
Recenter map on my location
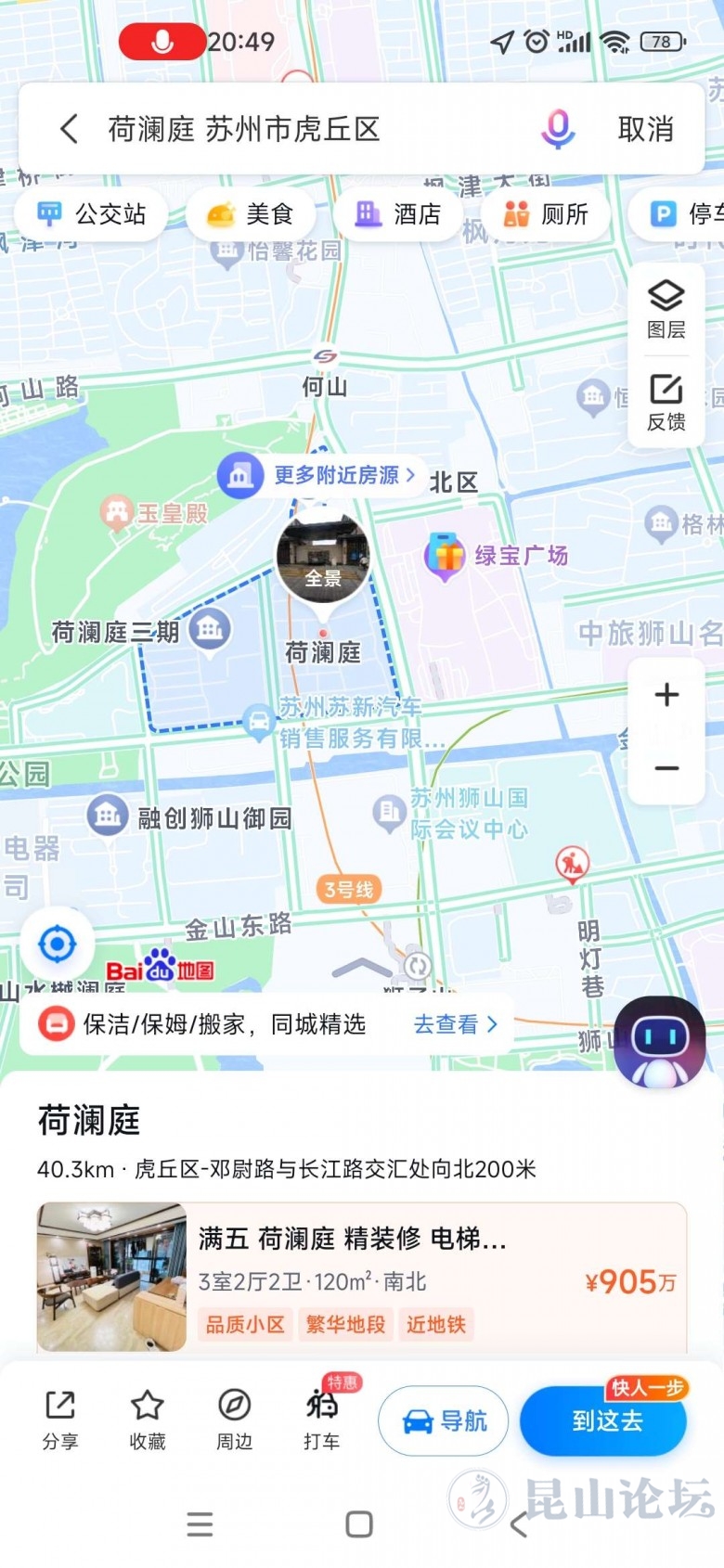tap(57, 945)
